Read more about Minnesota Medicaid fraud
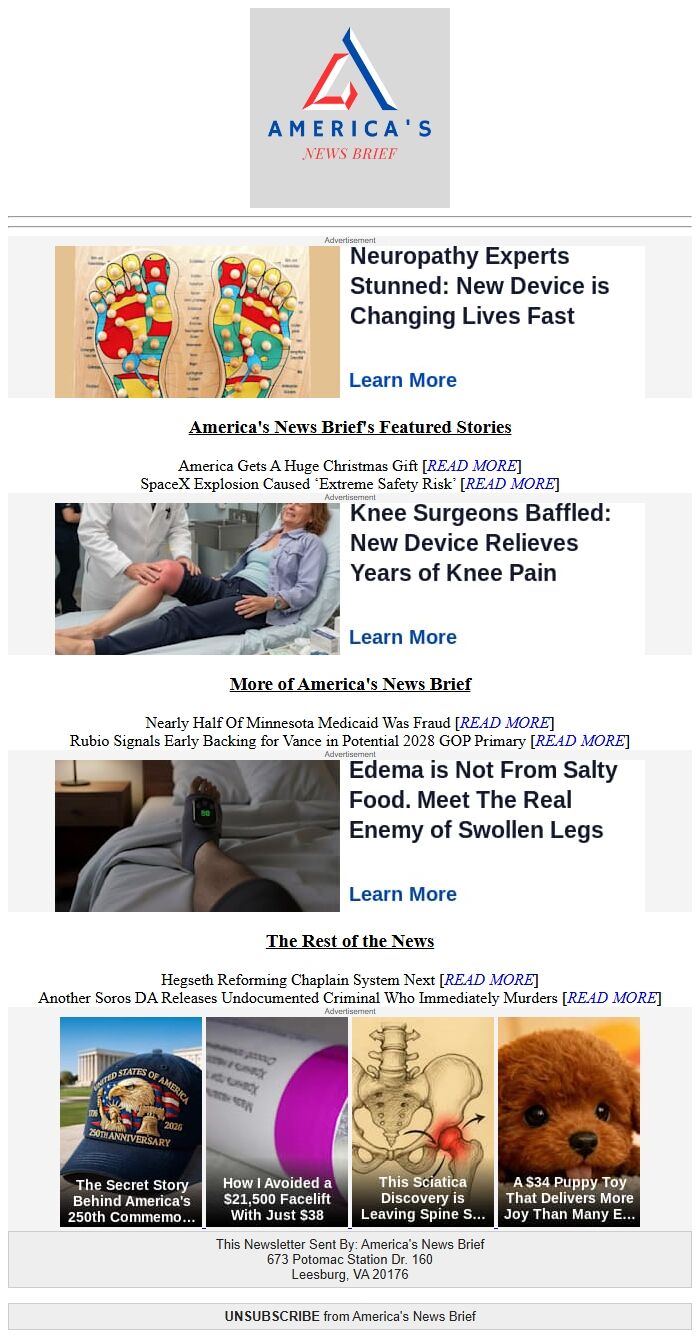Viewport: 700px width, 1339px height. pos(504,723)
